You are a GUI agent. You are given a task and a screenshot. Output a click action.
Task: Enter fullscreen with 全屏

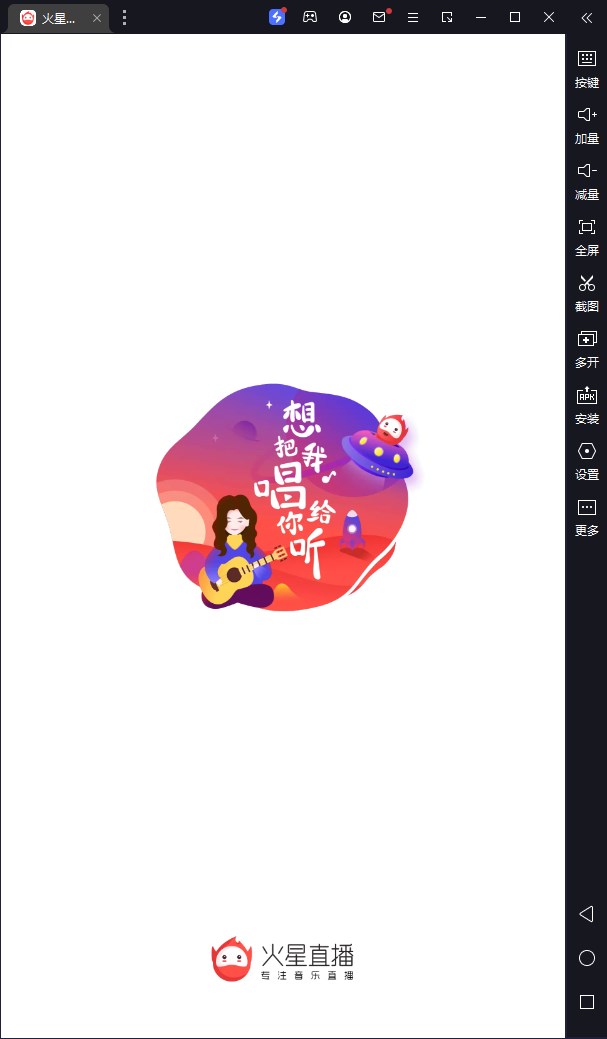[587, 236]
